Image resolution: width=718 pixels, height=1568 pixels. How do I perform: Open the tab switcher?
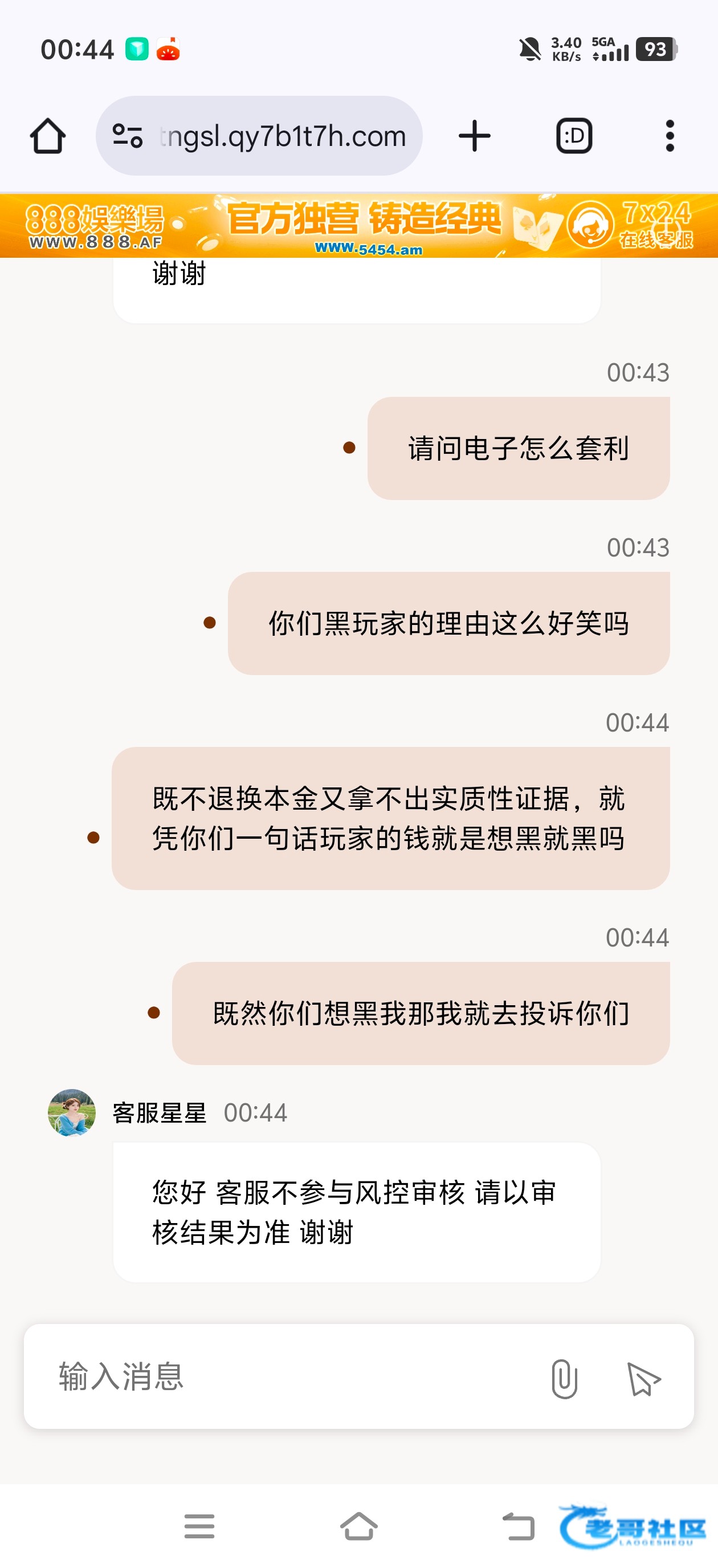tap(574, 136)
